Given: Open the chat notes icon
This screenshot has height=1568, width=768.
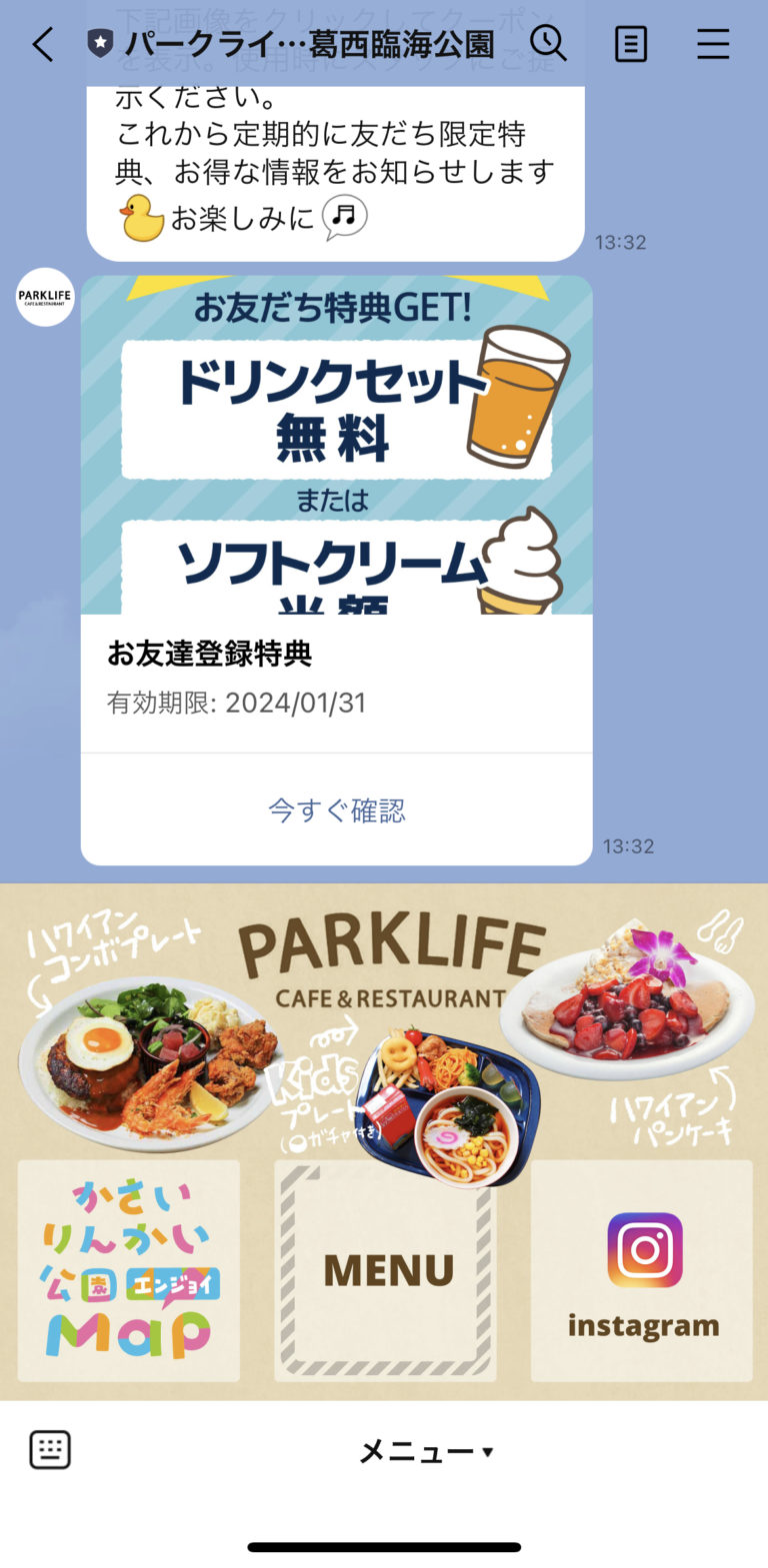Looking at the screenshot, I should pos(630,45).
